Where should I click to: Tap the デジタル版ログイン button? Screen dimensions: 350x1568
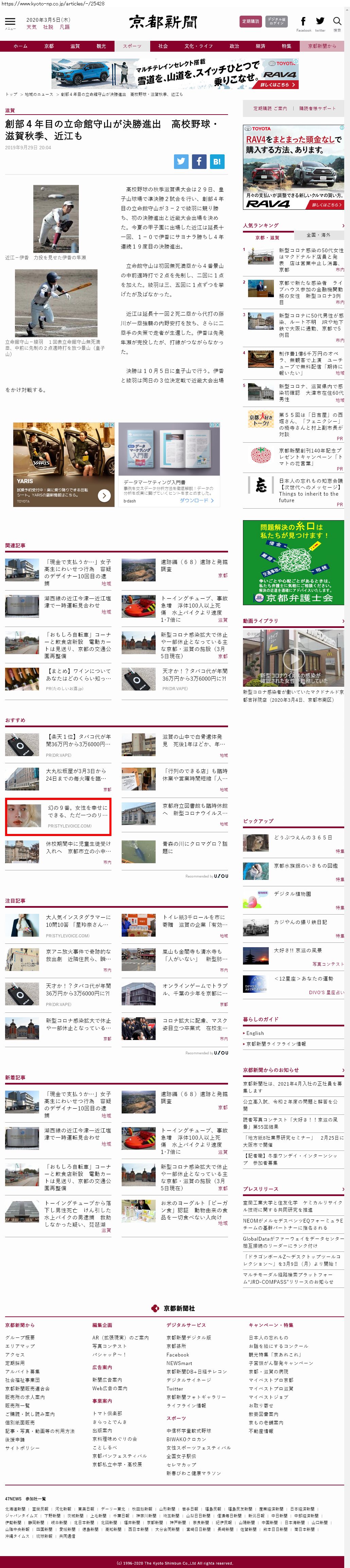276,21
